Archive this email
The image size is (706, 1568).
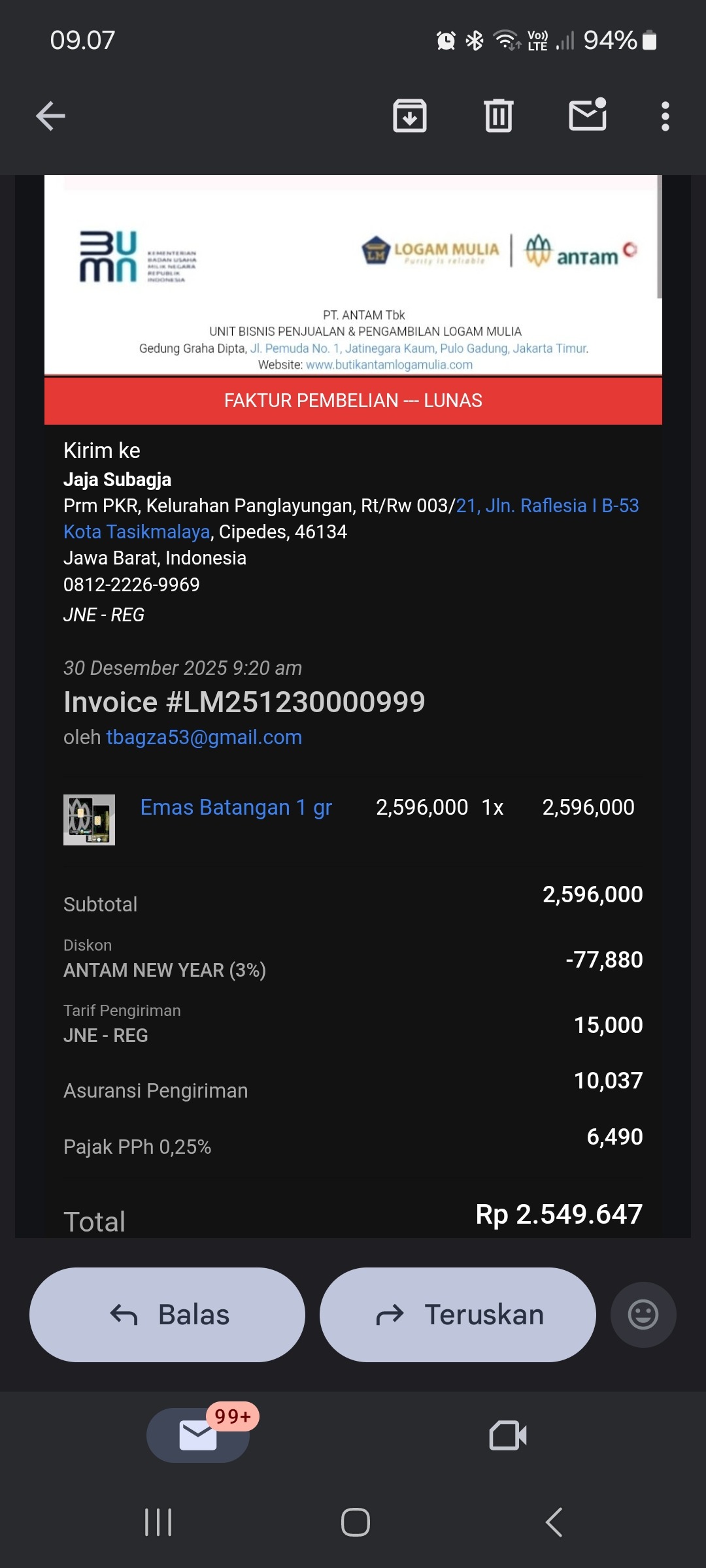click(410, 116)
